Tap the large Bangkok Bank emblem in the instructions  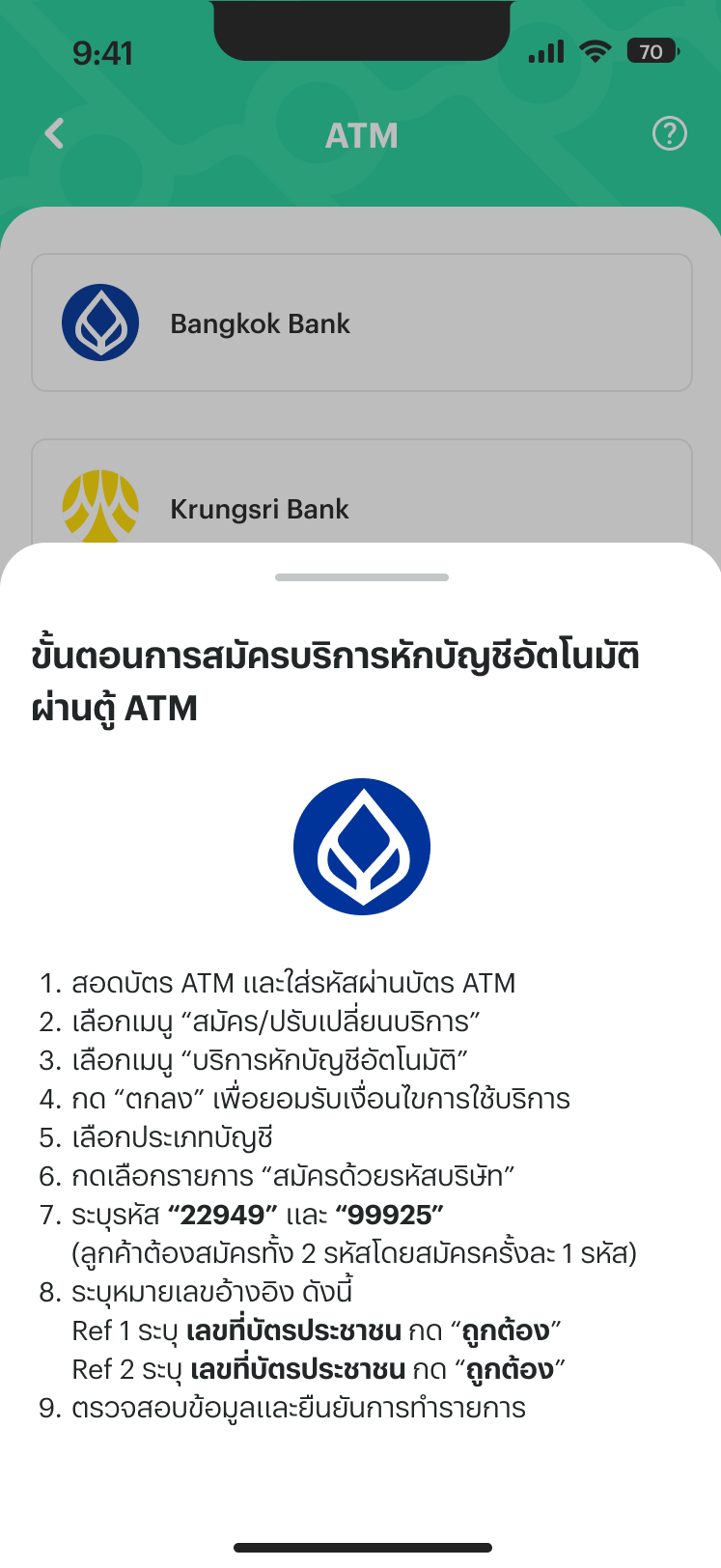(360, 845)
